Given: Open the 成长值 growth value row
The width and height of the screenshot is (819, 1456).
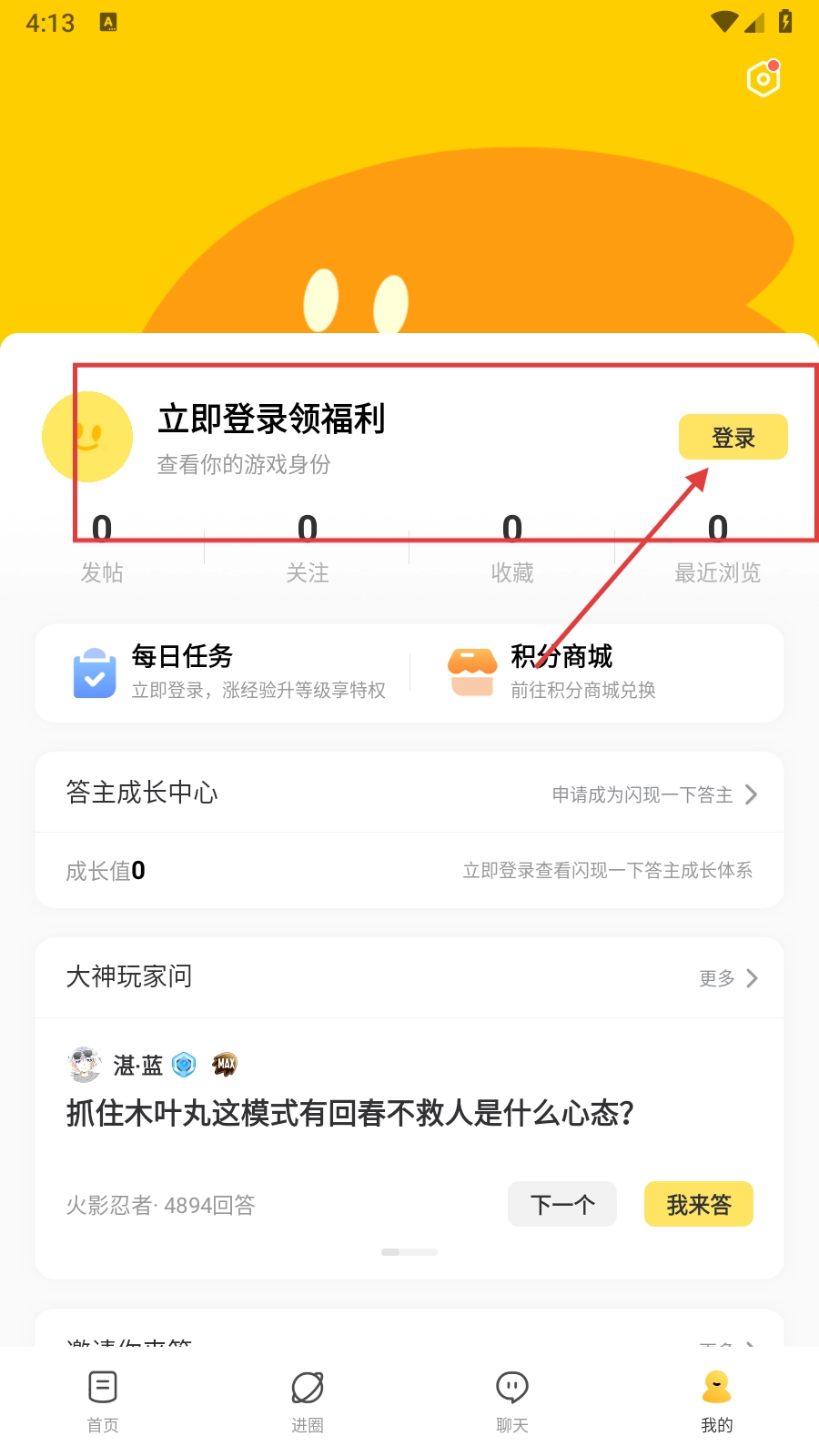Looking at the screenshot, I should click(x=409, y=871).
